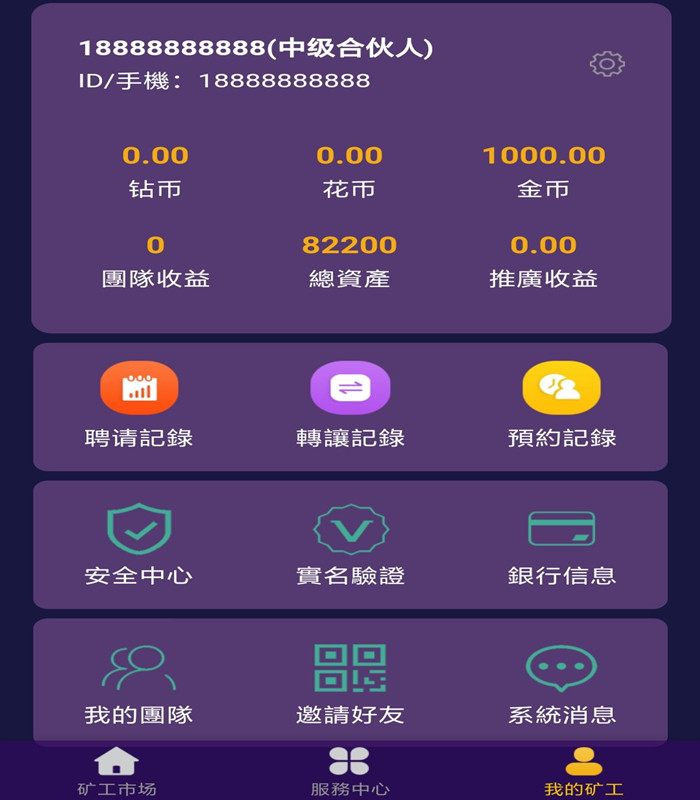This screenshot has width=700, height=800.
Task: Select the 我的矿工 tab
Action: [583, 771]
